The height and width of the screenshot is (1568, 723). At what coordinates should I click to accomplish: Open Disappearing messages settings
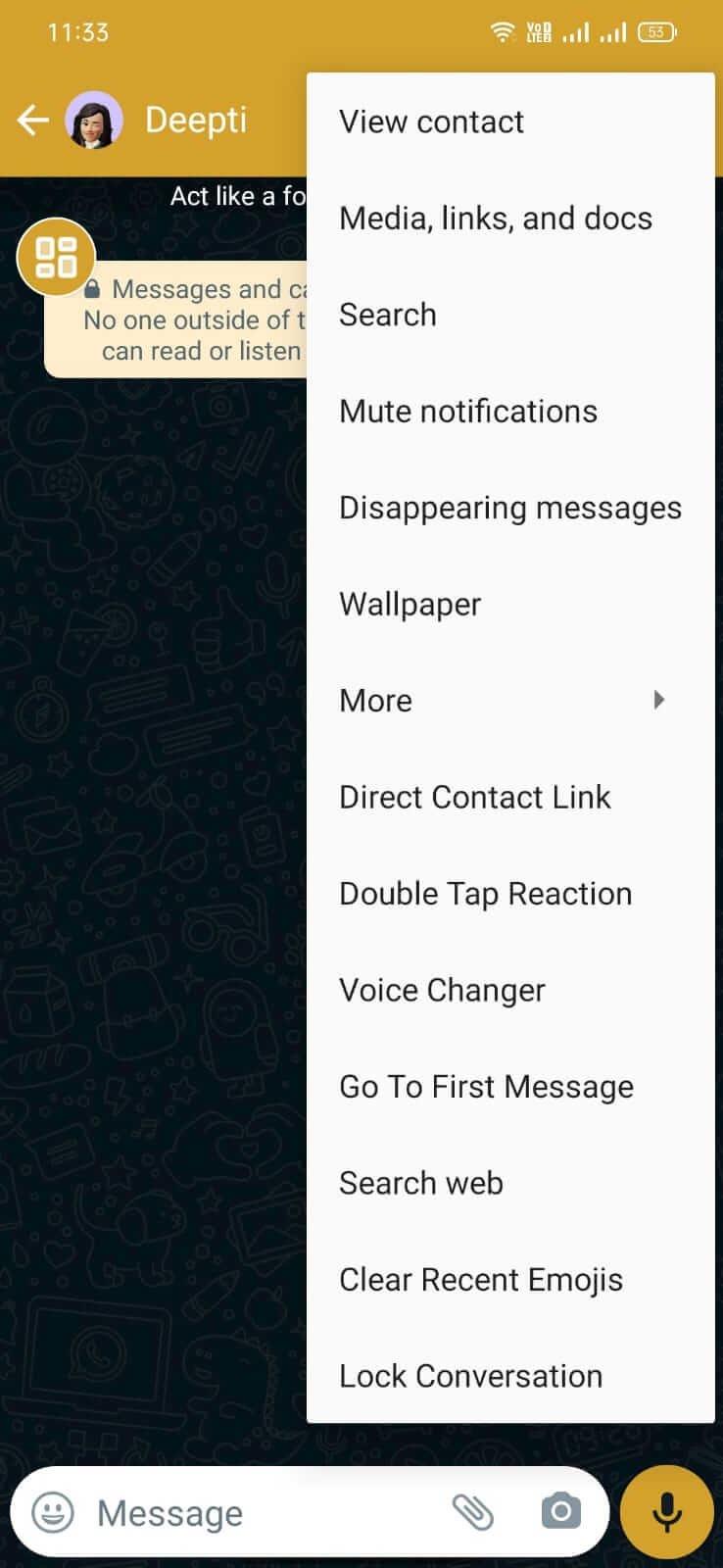pos(509,508)
